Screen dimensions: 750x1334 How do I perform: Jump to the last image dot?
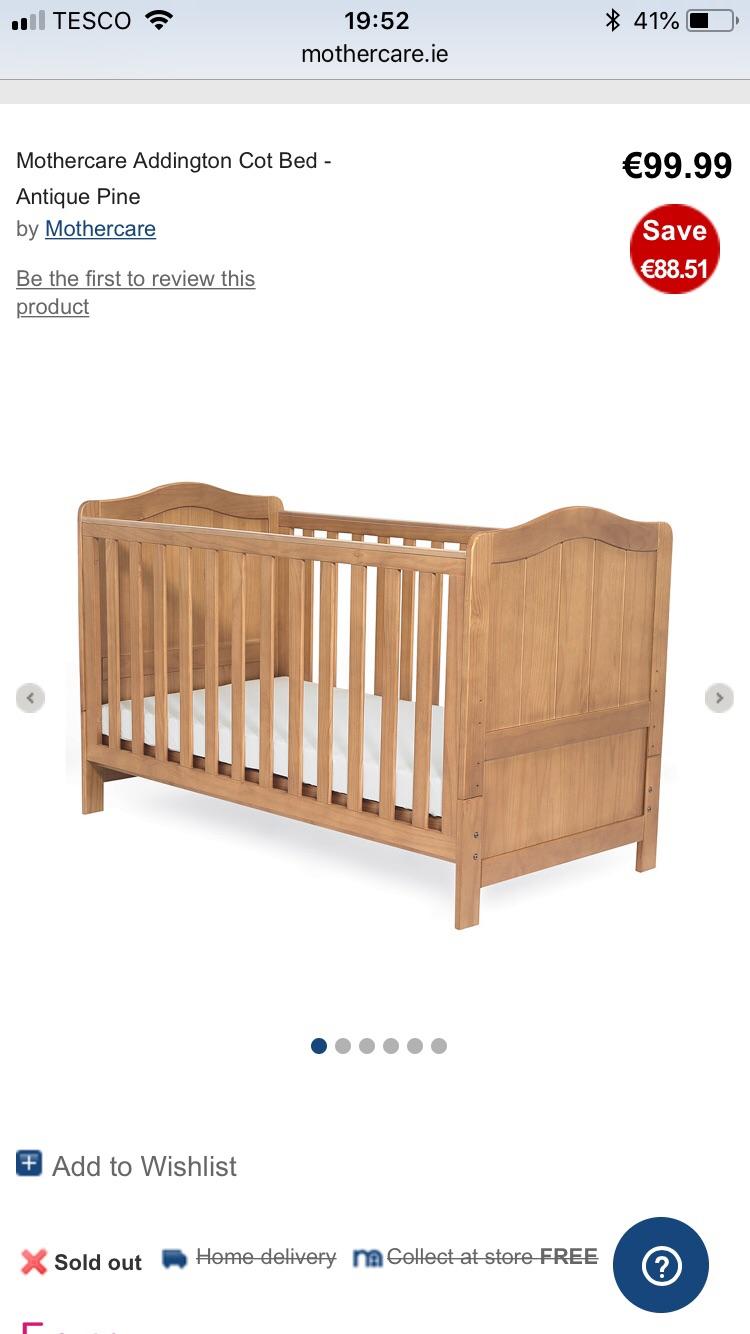point(439,1046)
